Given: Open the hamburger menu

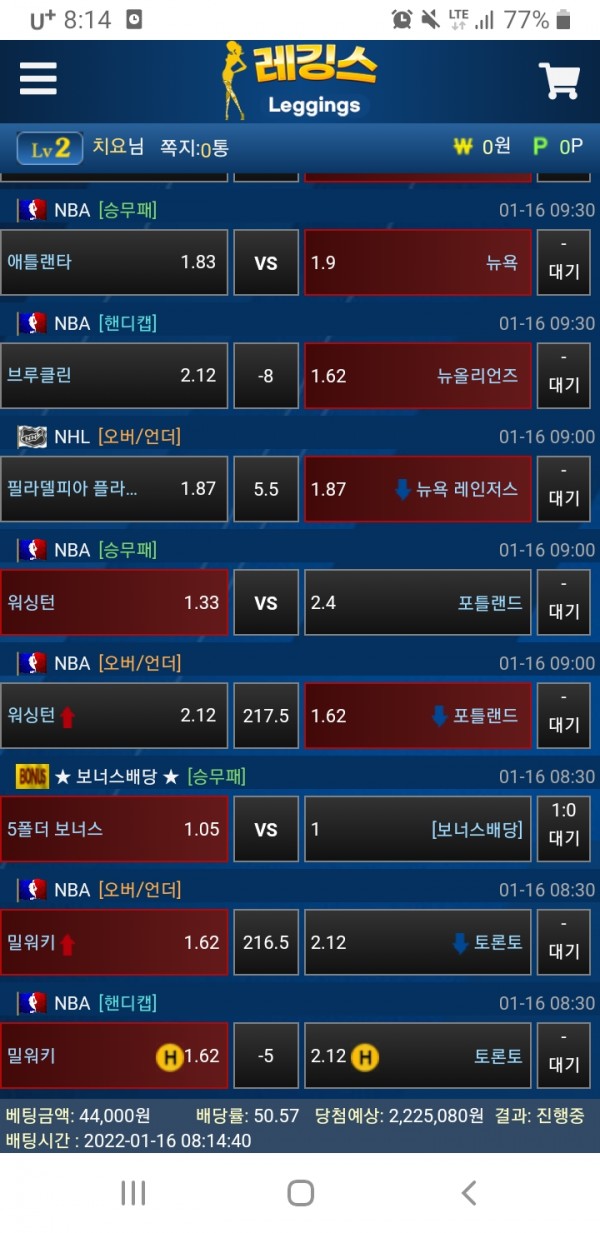Looking at the screenshot, I should [x=38, y=78].
